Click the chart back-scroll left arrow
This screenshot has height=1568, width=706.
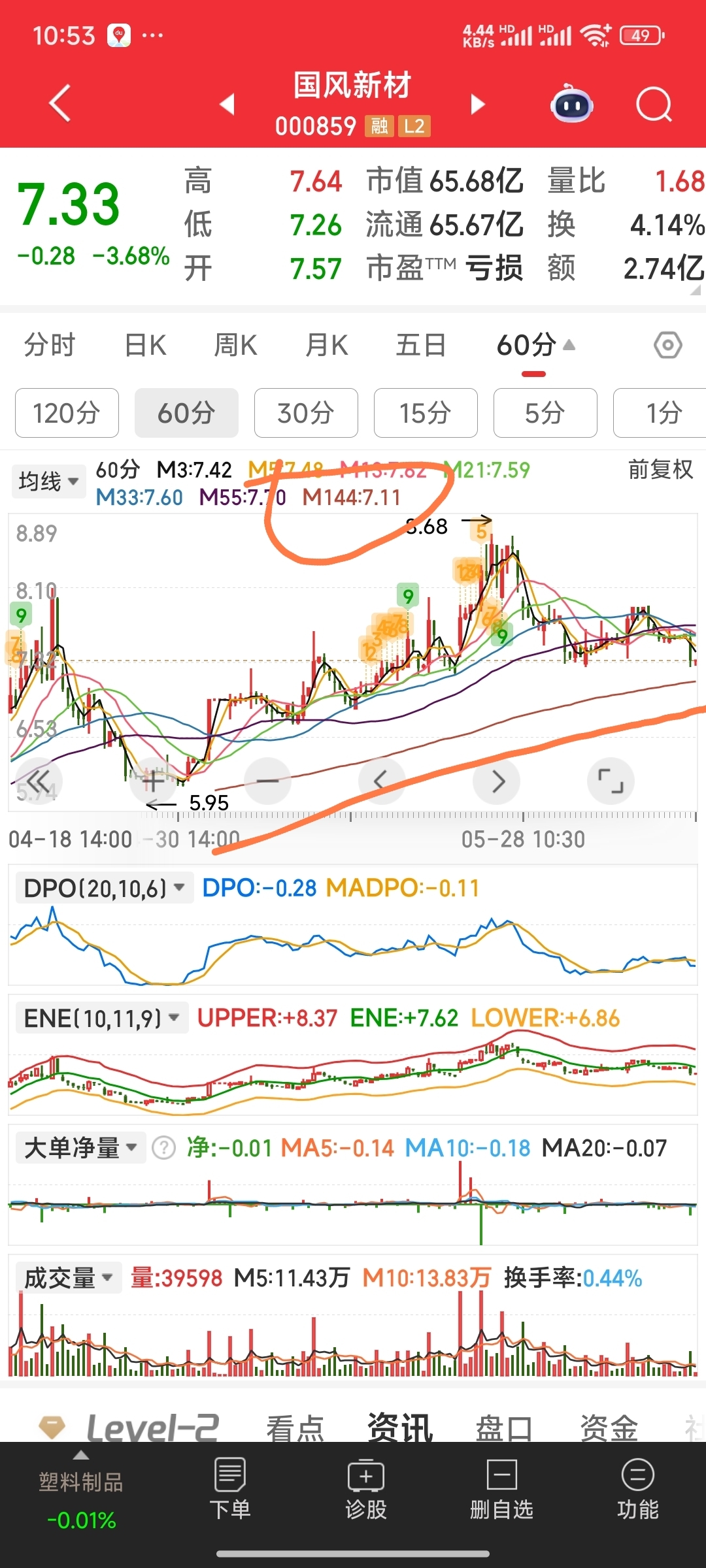point(382,781)
